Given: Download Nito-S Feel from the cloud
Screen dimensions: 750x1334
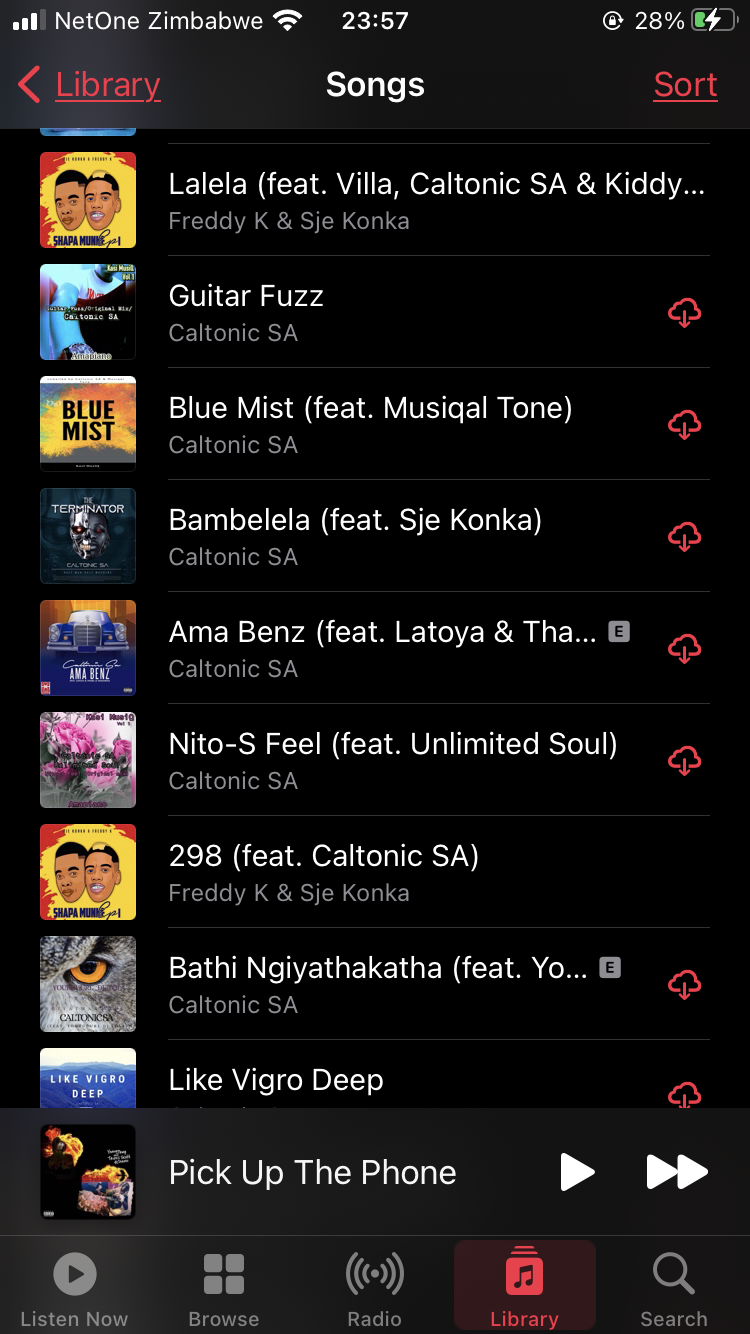Looking at the screenshot, I should click(684, 761).
